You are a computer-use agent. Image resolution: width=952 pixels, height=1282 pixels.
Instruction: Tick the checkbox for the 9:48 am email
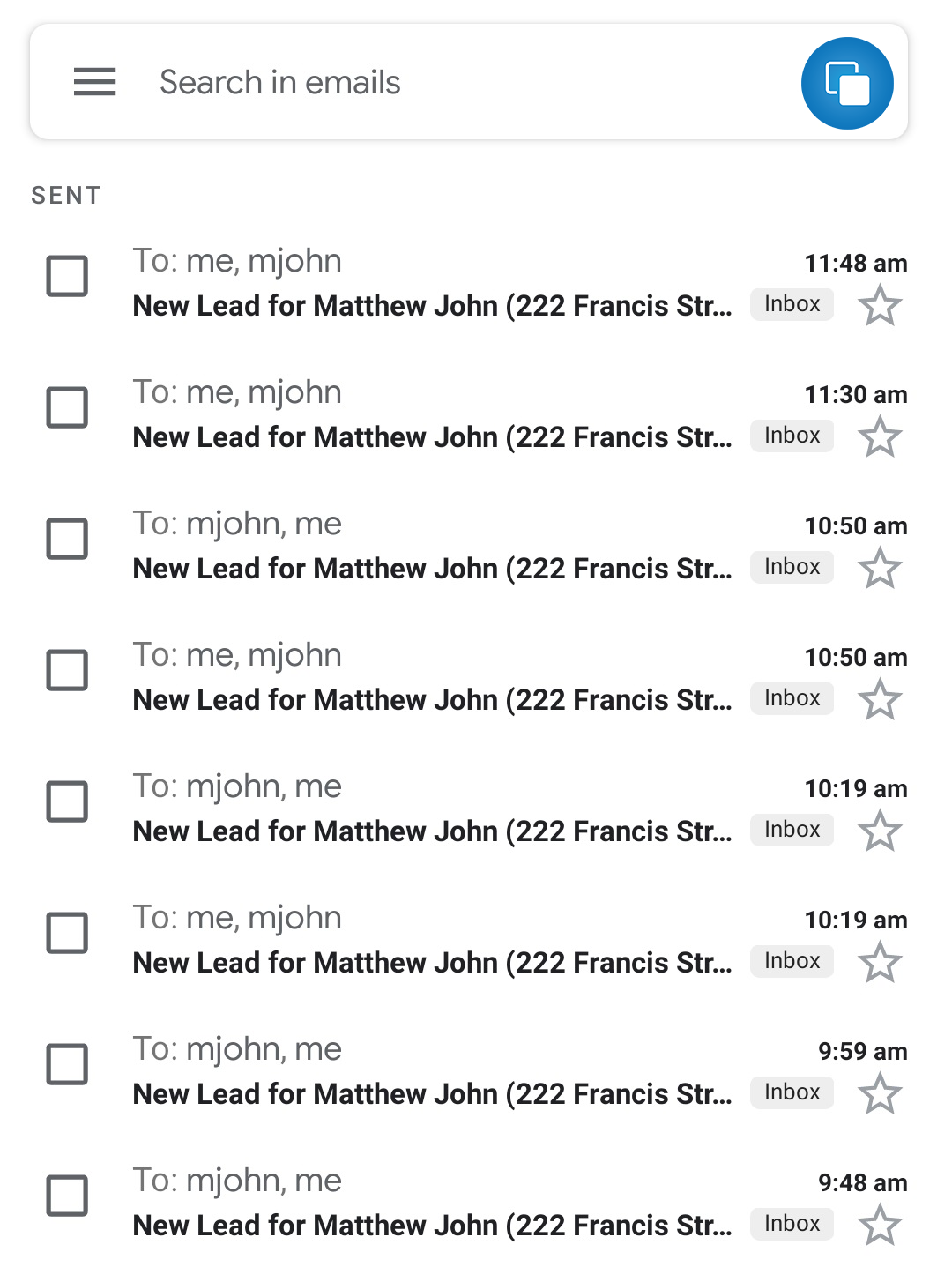tap(67, 1196)
